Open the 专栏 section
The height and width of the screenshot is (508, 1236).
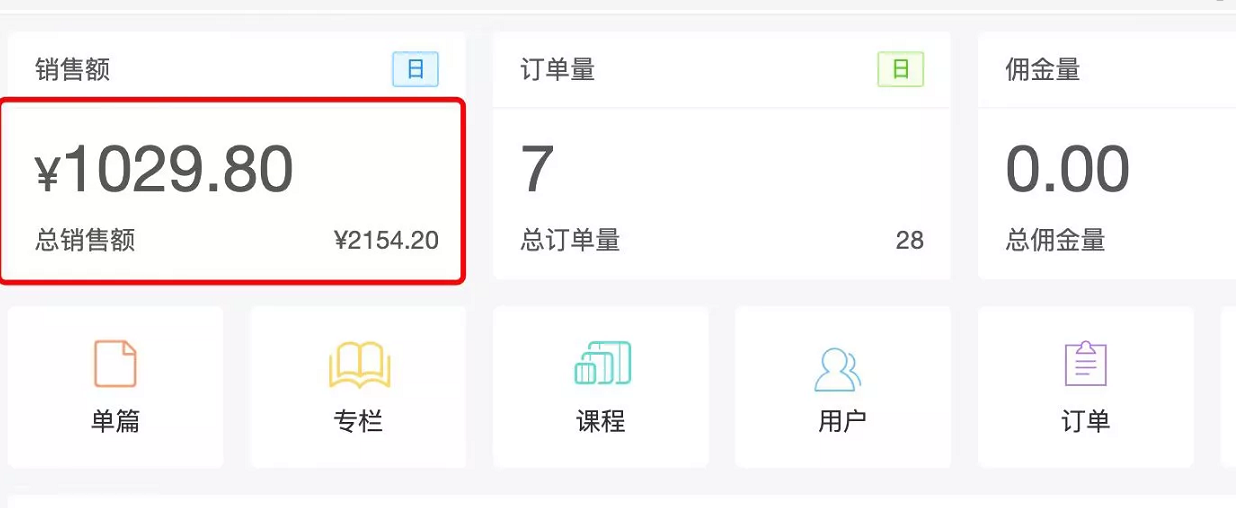pyautogui.click(x=358, y=387)
